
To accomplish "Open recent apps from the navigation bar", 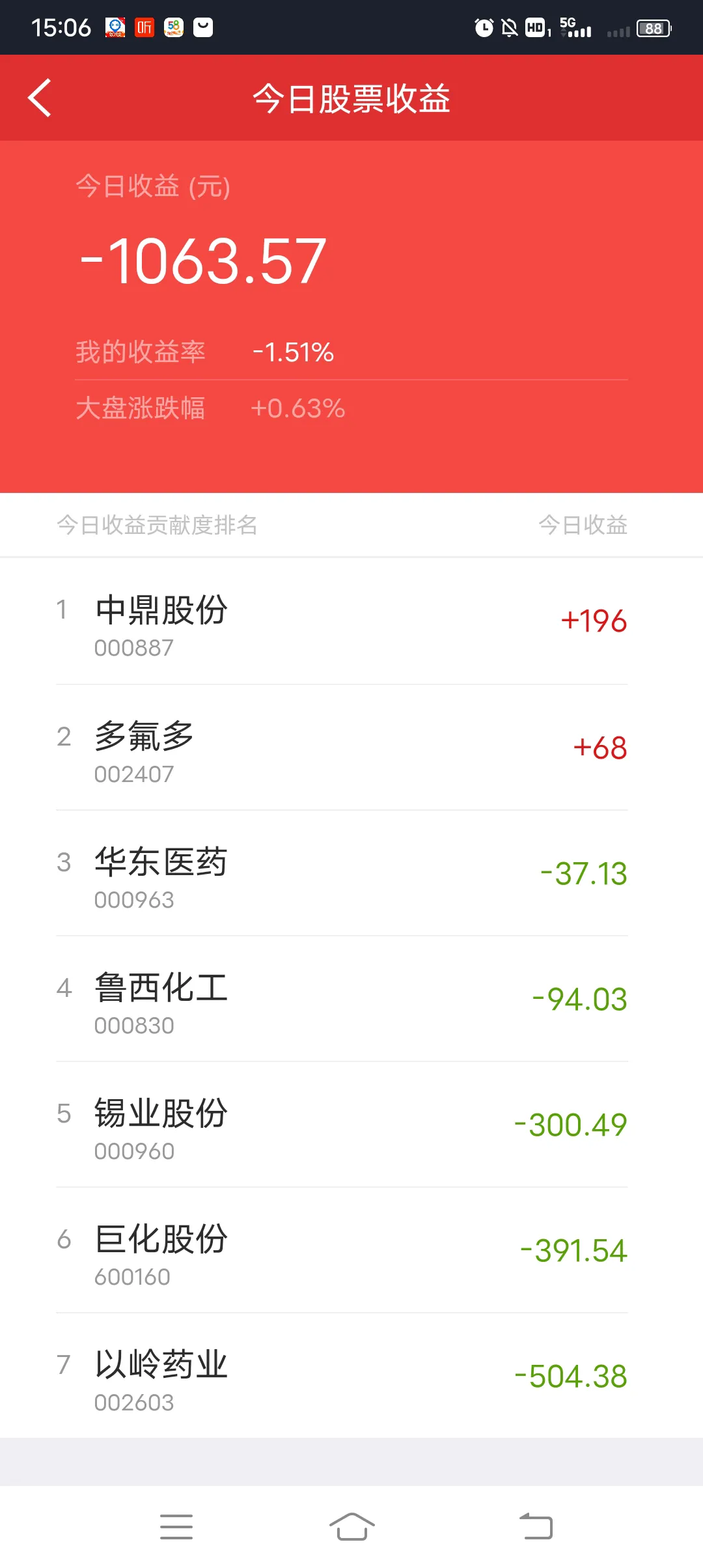I will click(x=176, y=1526).
